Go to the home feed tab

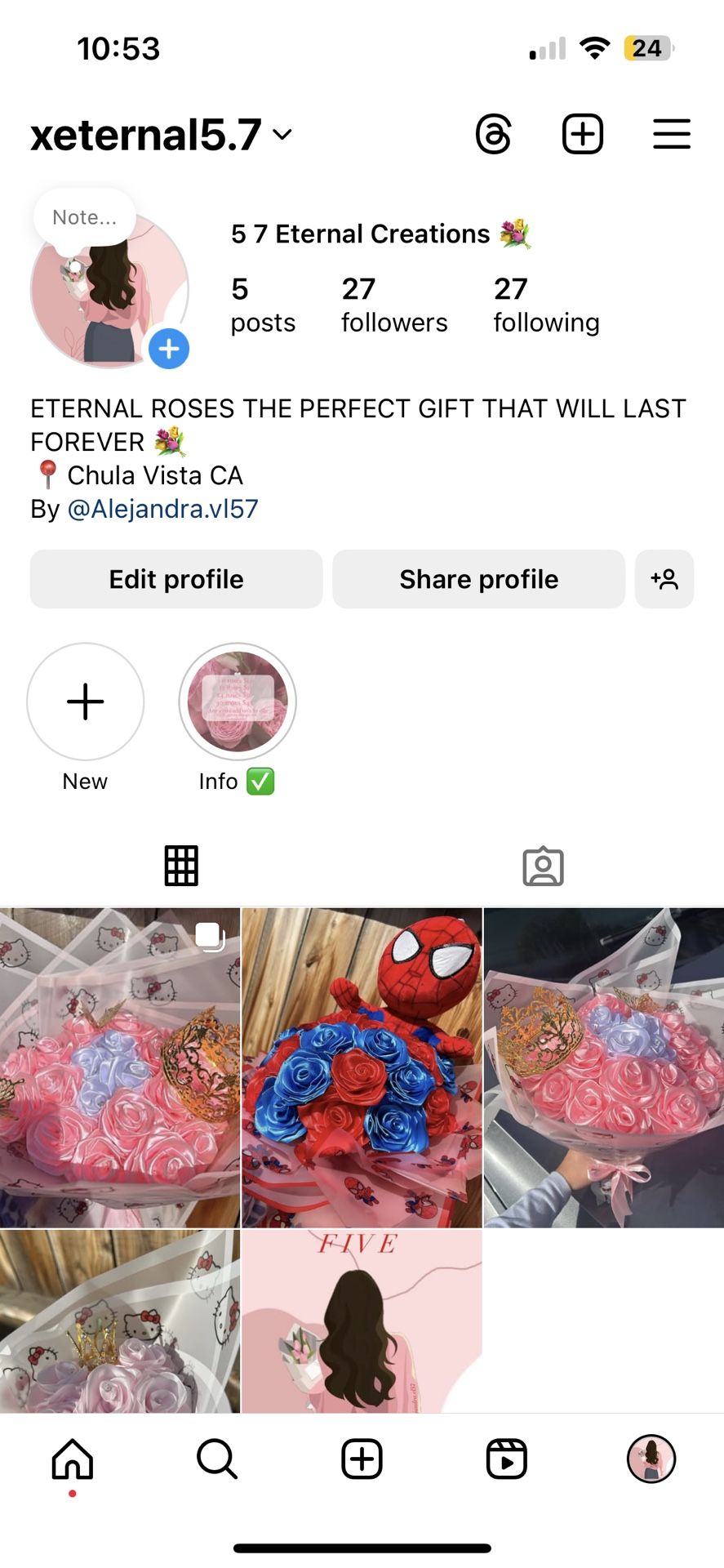[73, 1459]
